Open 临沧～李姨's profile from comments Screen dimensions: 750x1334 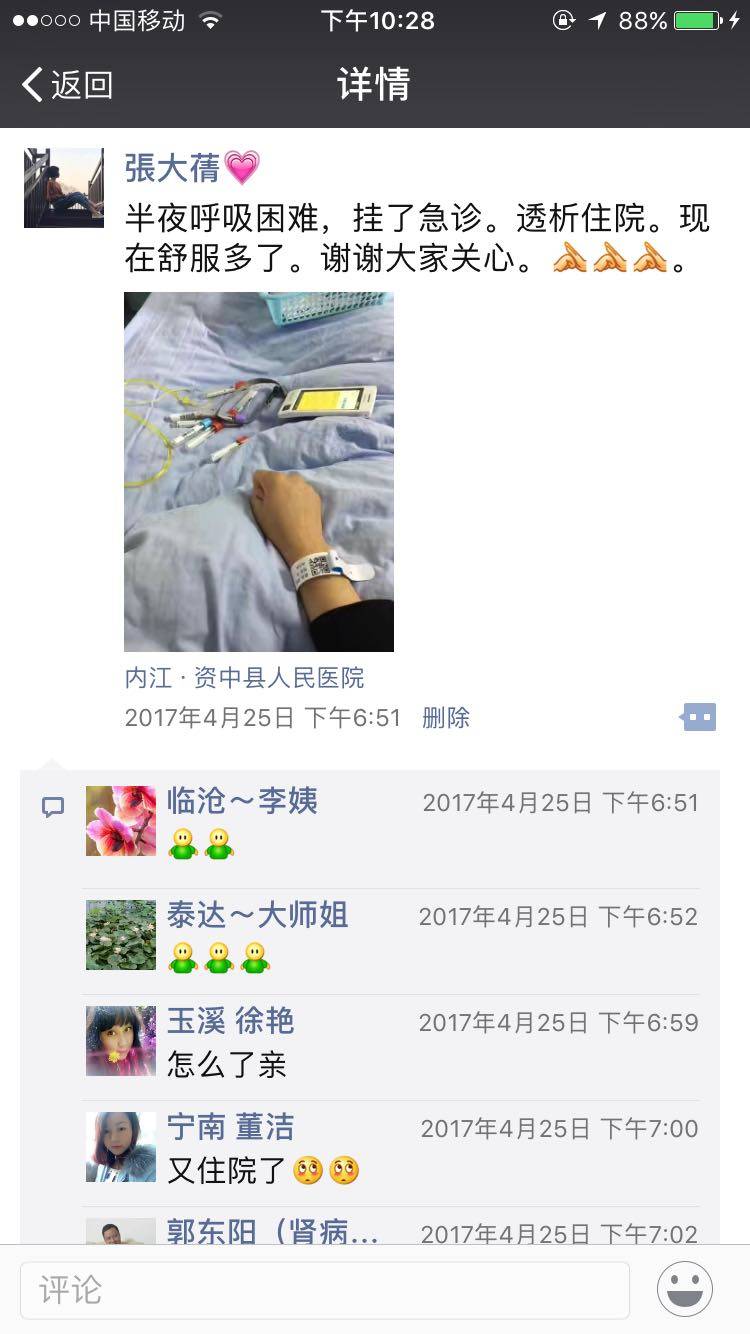(241, 801)
